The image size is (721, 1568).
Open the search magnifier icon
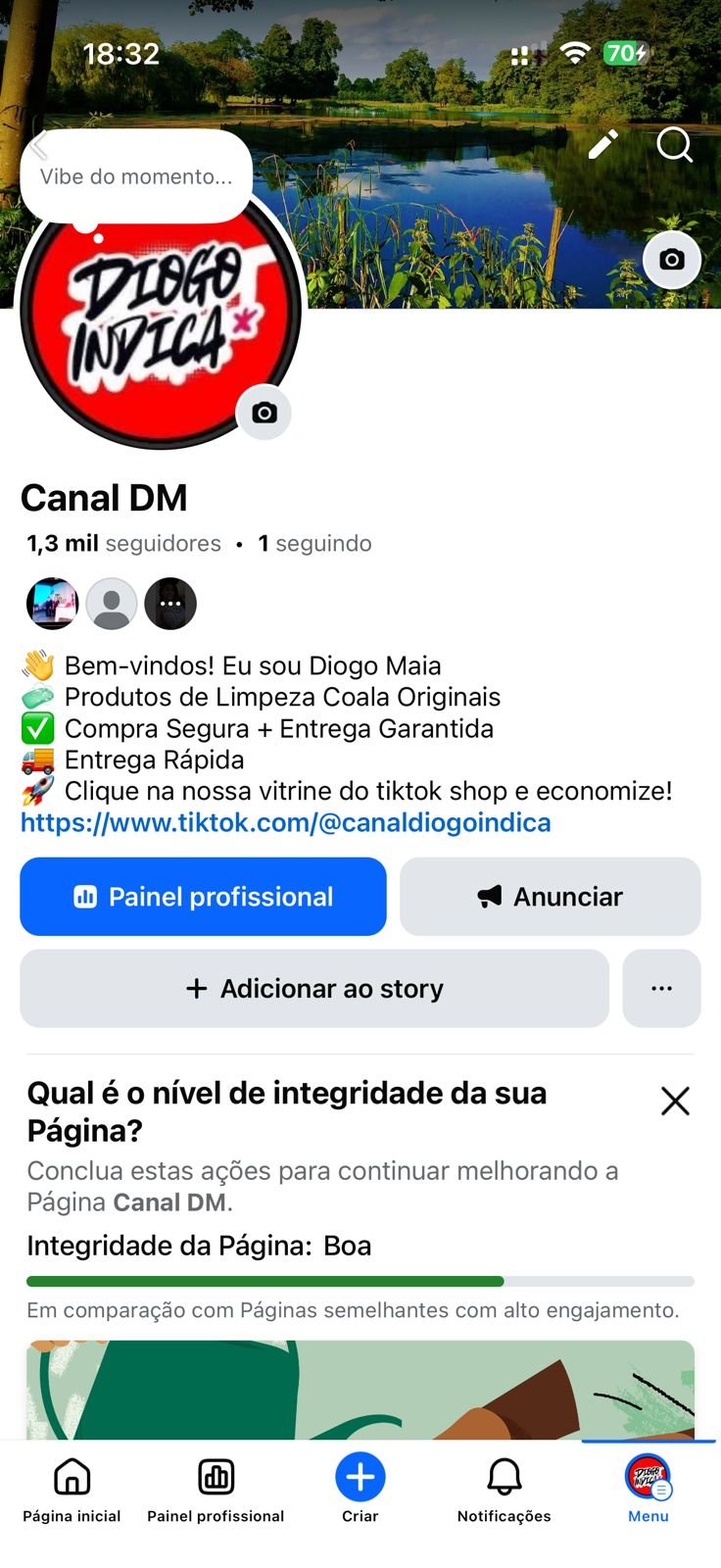[674, 145]
